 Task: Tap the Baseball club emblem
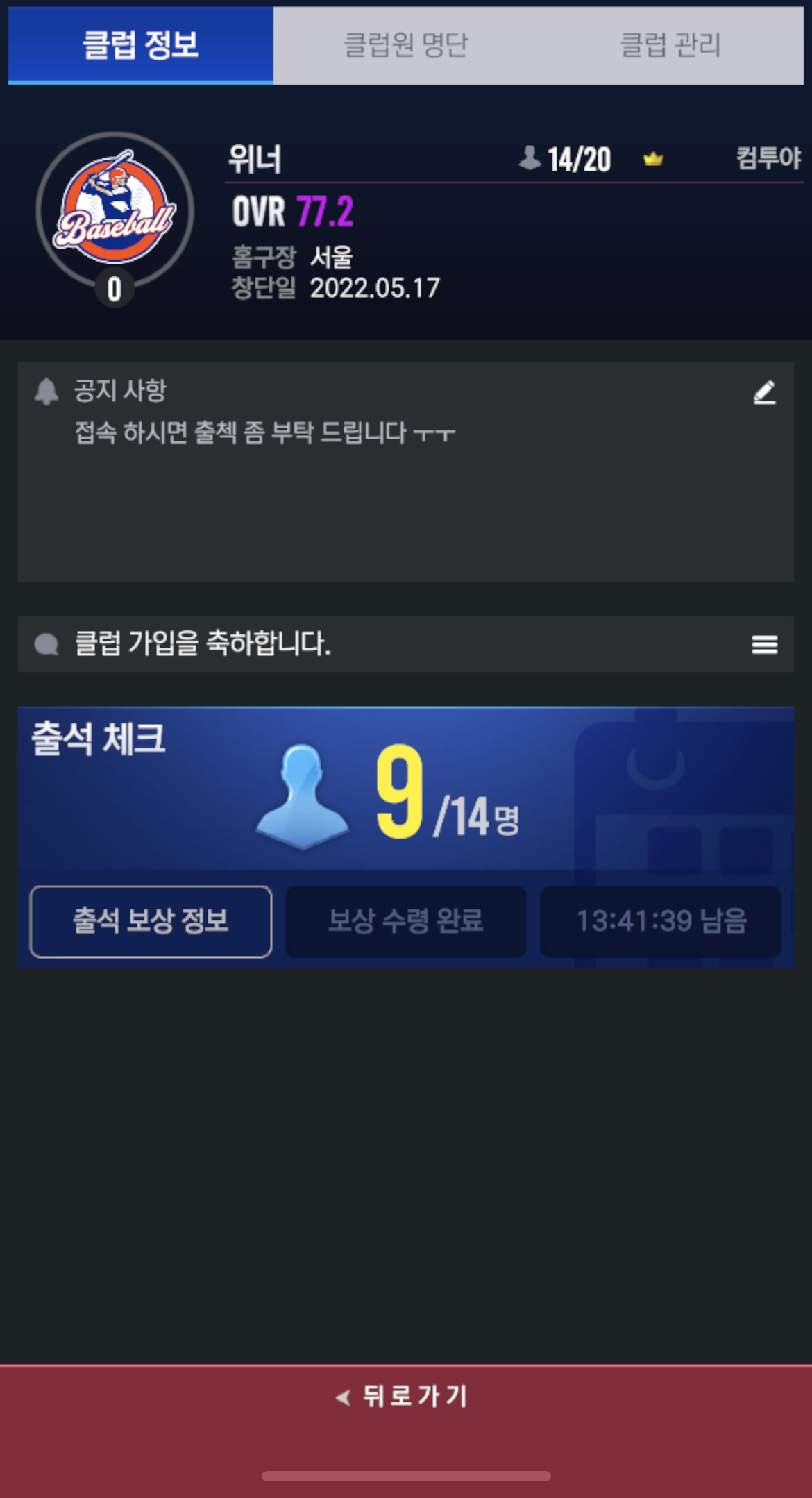coord(115,210)
